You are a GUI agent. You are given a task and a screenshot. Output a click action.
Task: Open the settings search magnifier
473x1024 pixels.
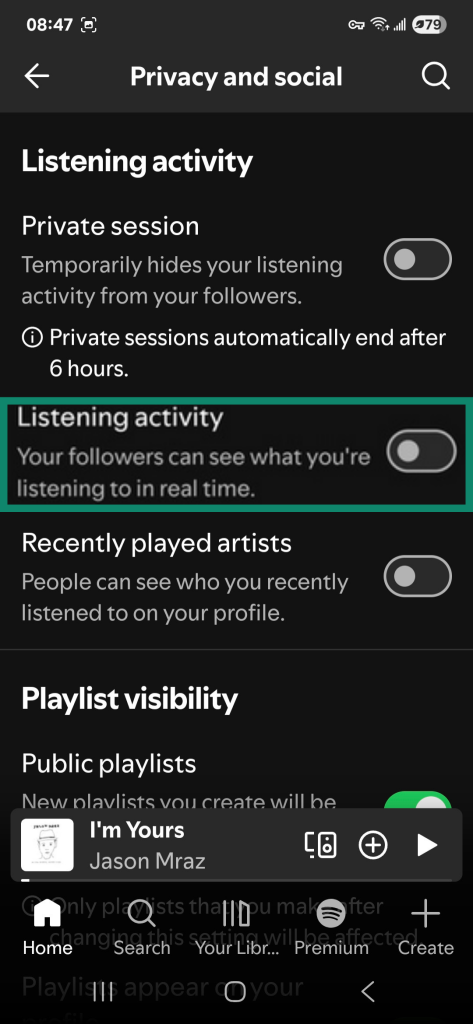click(435, 76)
